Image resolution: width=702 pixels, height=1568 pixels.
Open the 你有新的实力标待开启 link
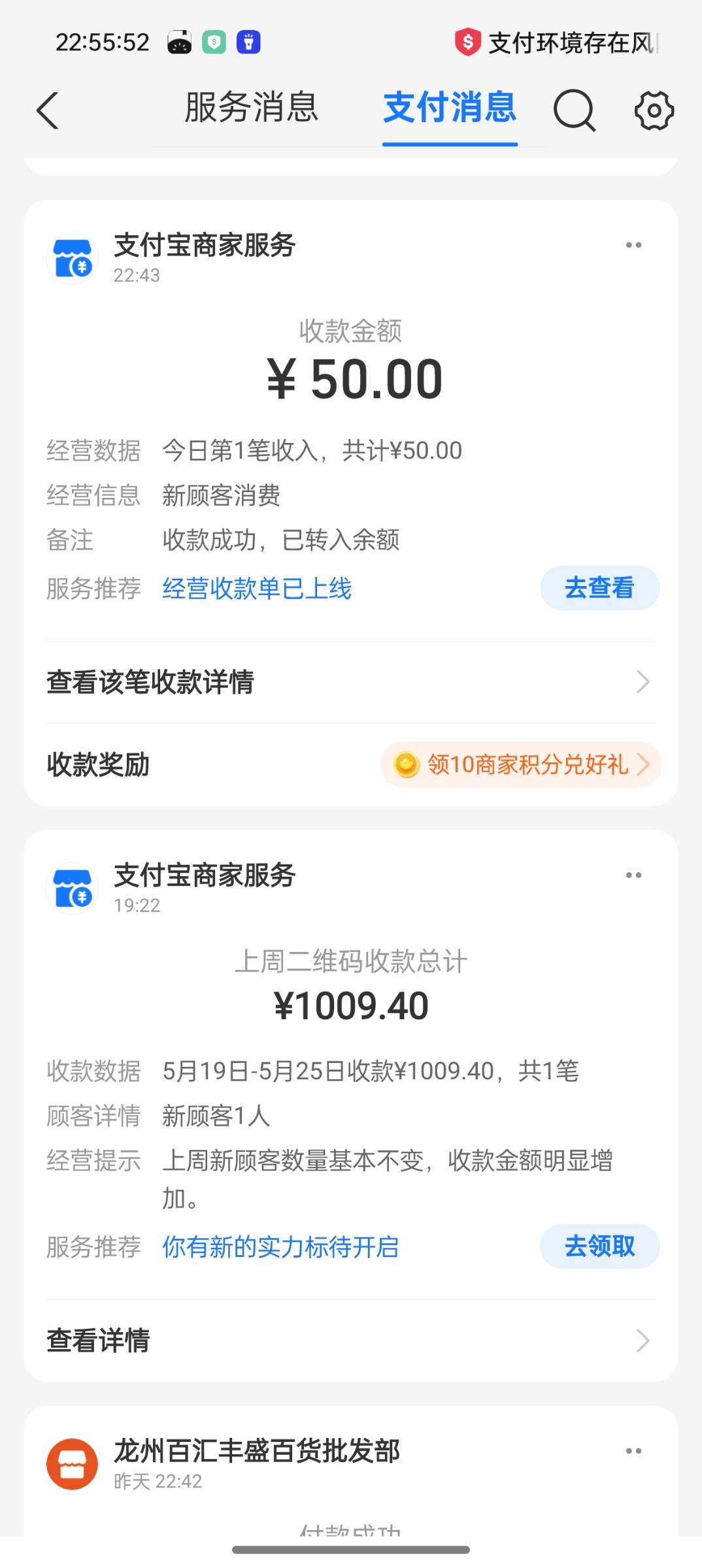click(x=280, y=1247)
